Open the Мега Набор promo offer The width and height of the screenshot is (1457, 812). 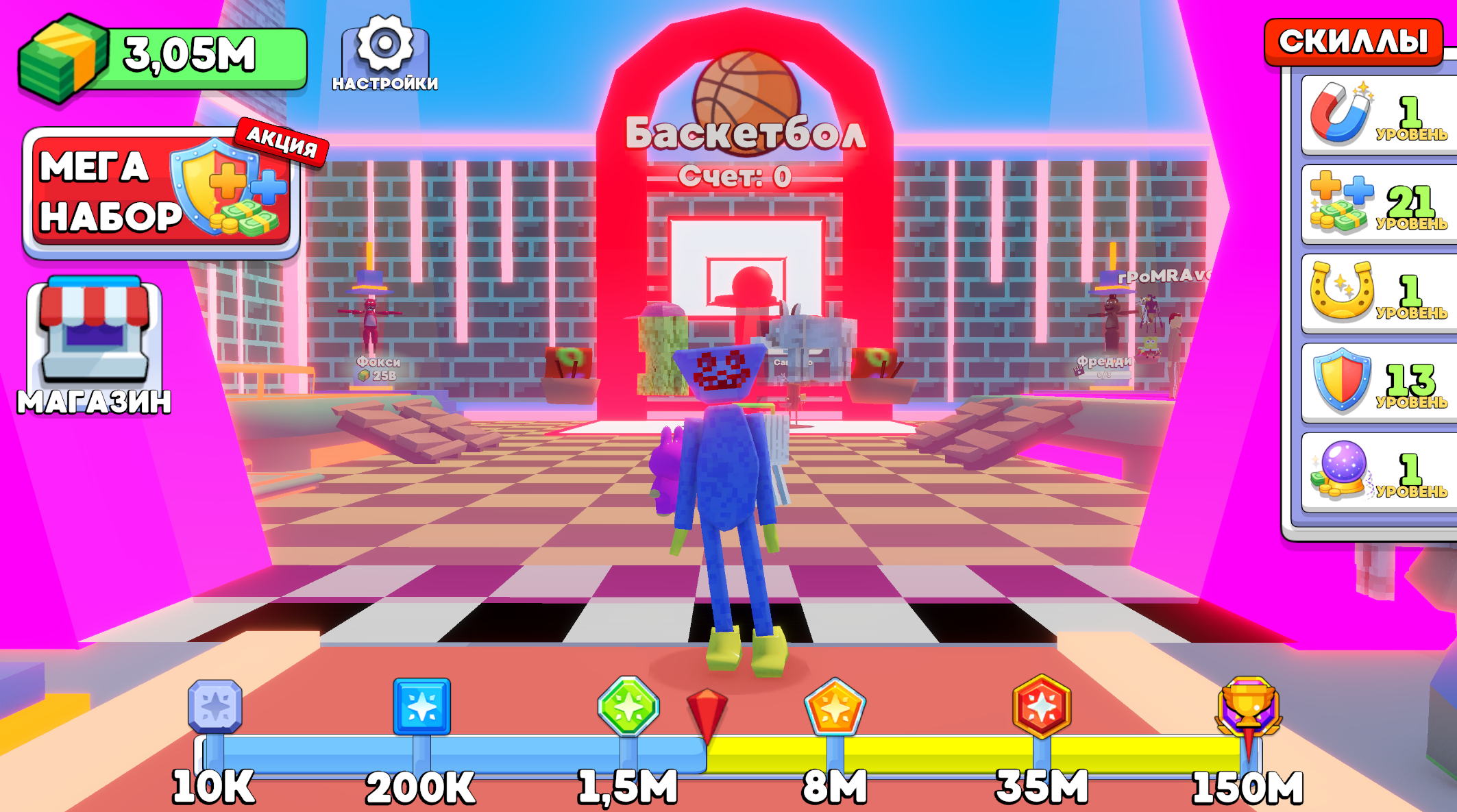click(162, 192)
